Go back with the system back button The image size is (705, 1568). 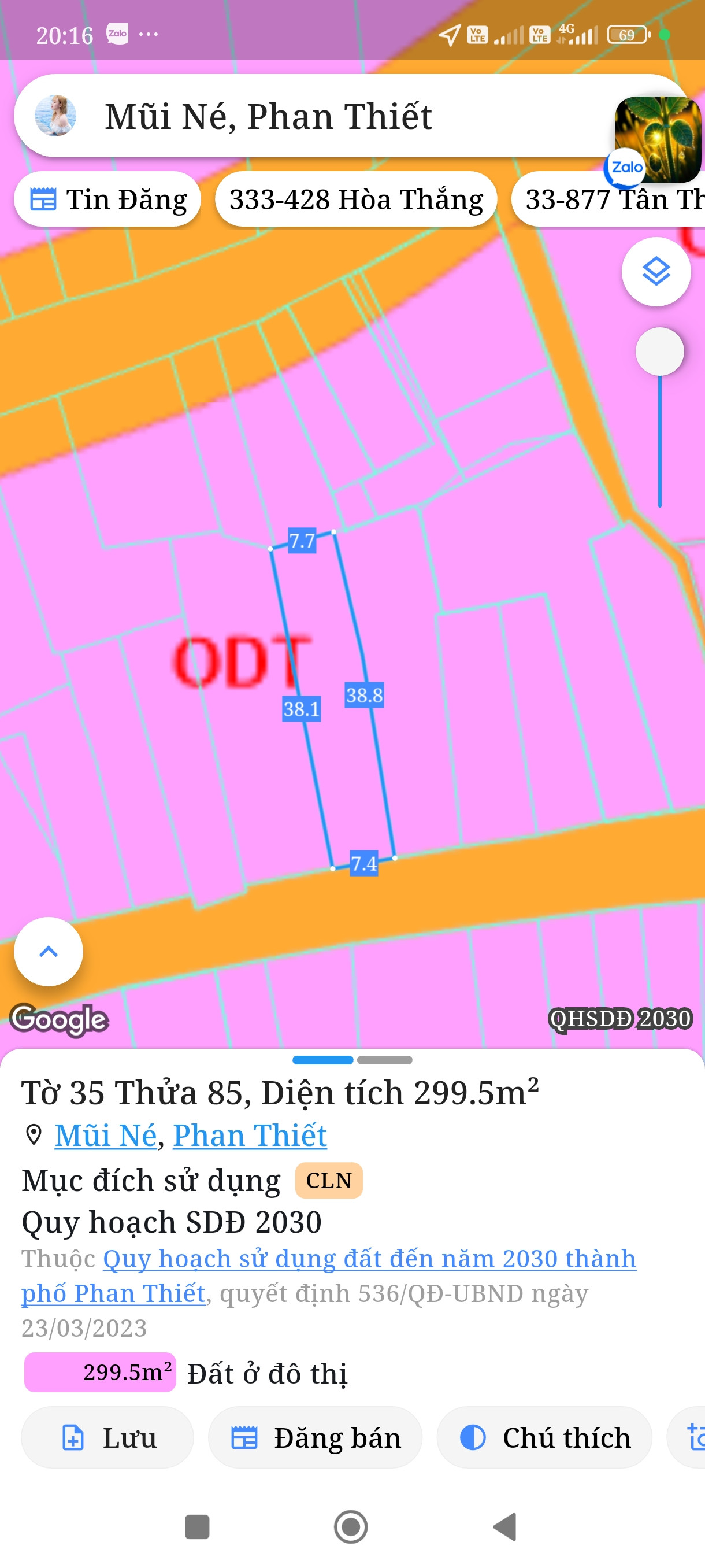tap(505, 1526)
